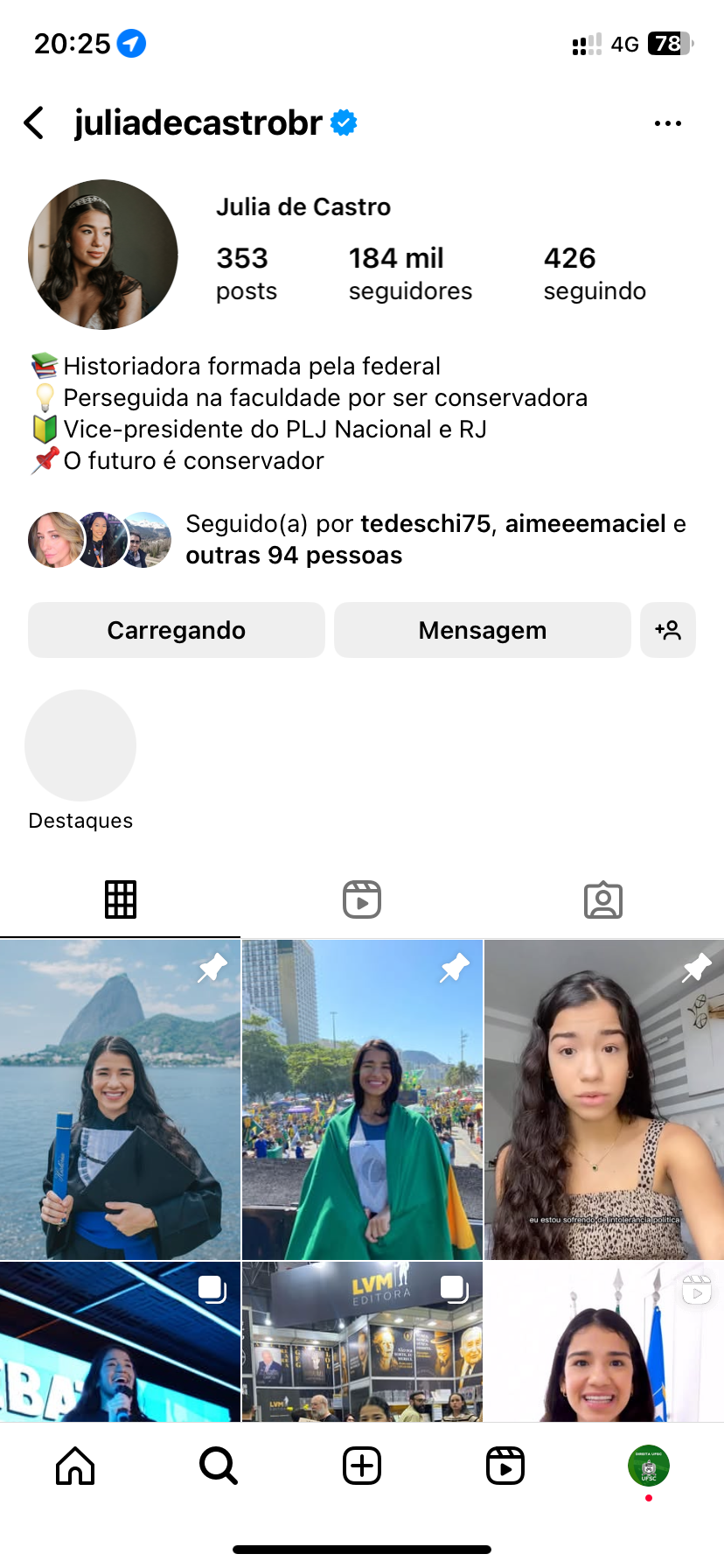See accounts that follow this profile
Image resolution: width=724 pixels, height=1568 pixels.
pos(435,539)
